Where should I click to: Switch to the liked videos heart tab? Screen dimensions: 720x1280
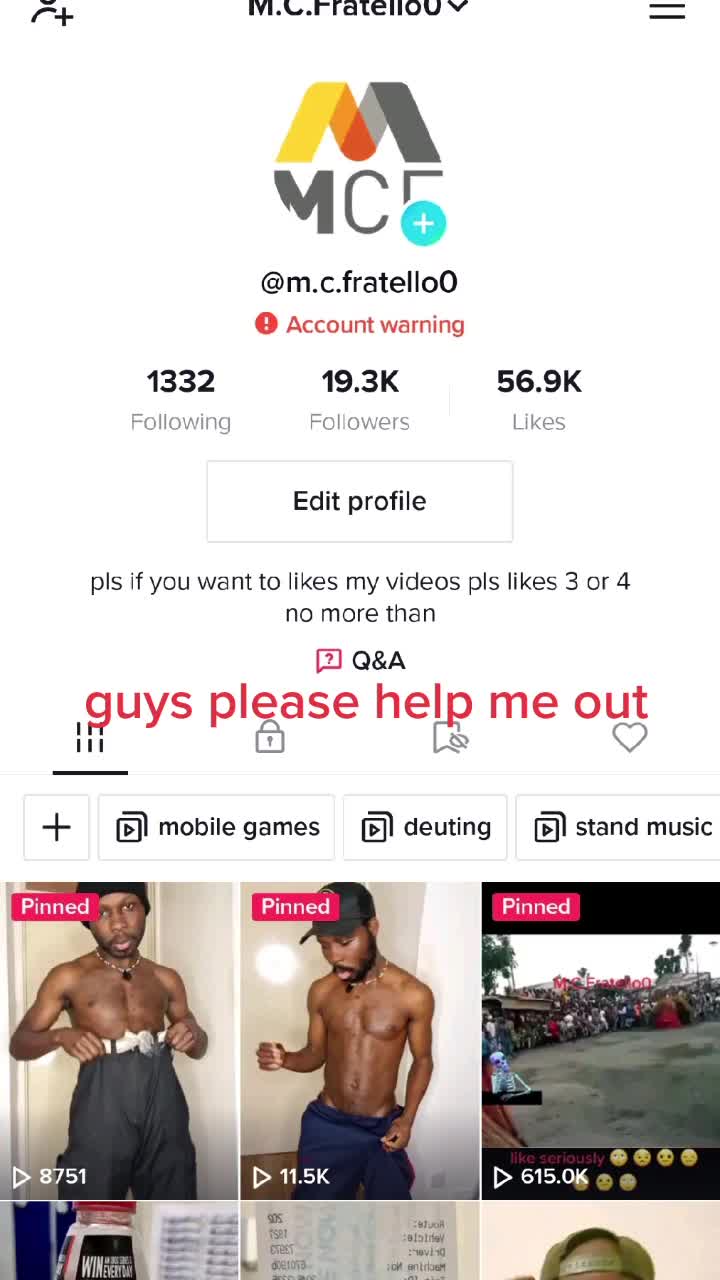[x=630, y=739]
